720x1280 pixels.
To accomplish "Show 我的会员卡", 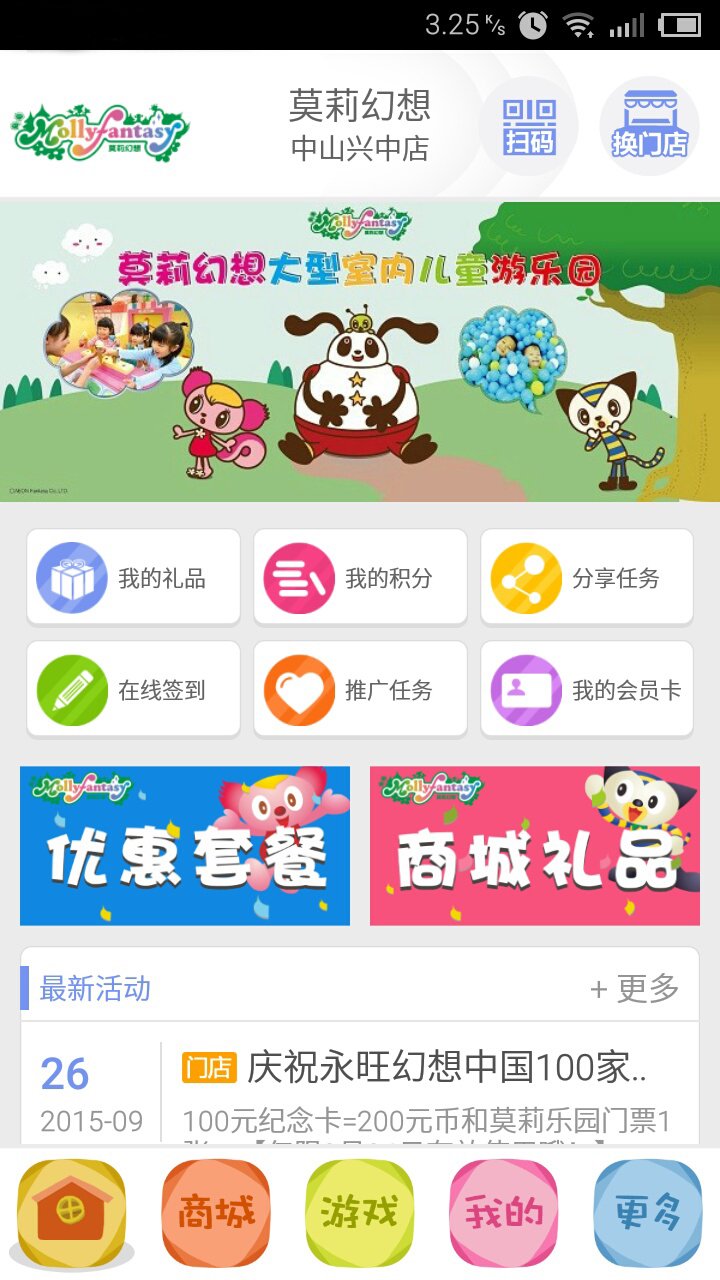I will 587,690.
